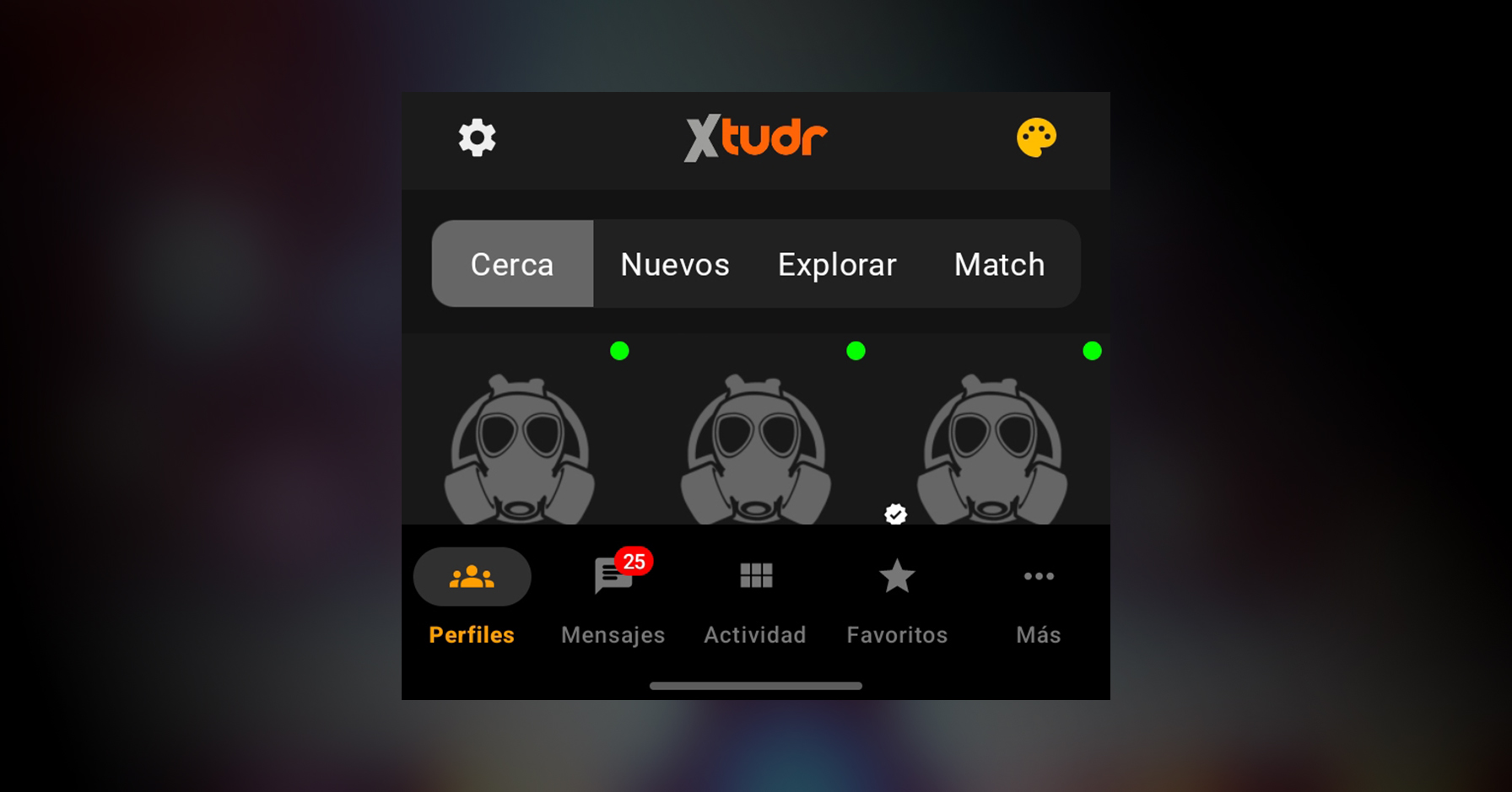
Task: Open the settings gear
Action: pos(477,137)
